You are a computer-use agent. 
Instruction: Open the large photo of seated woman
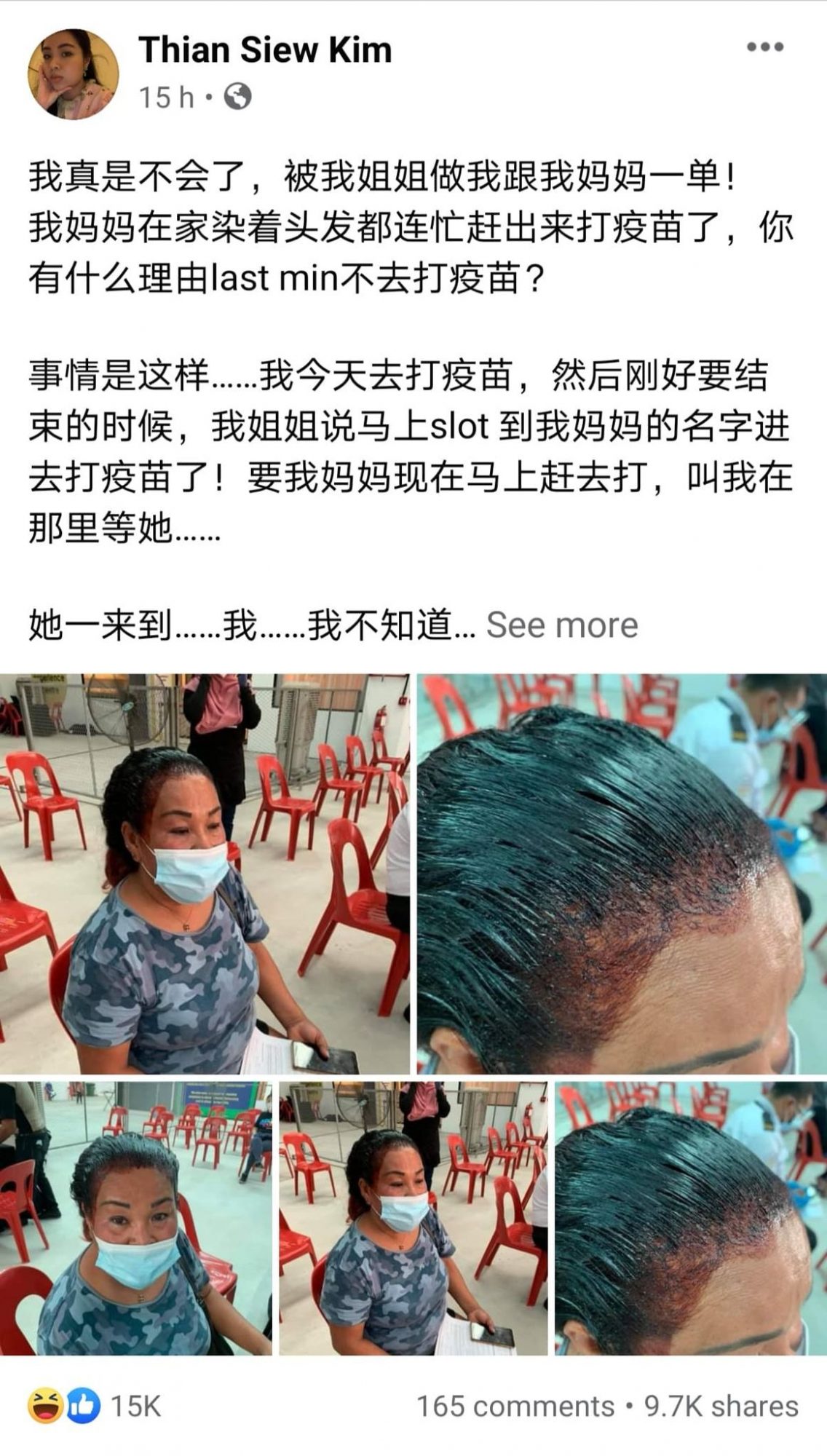(x=205, y=874)
